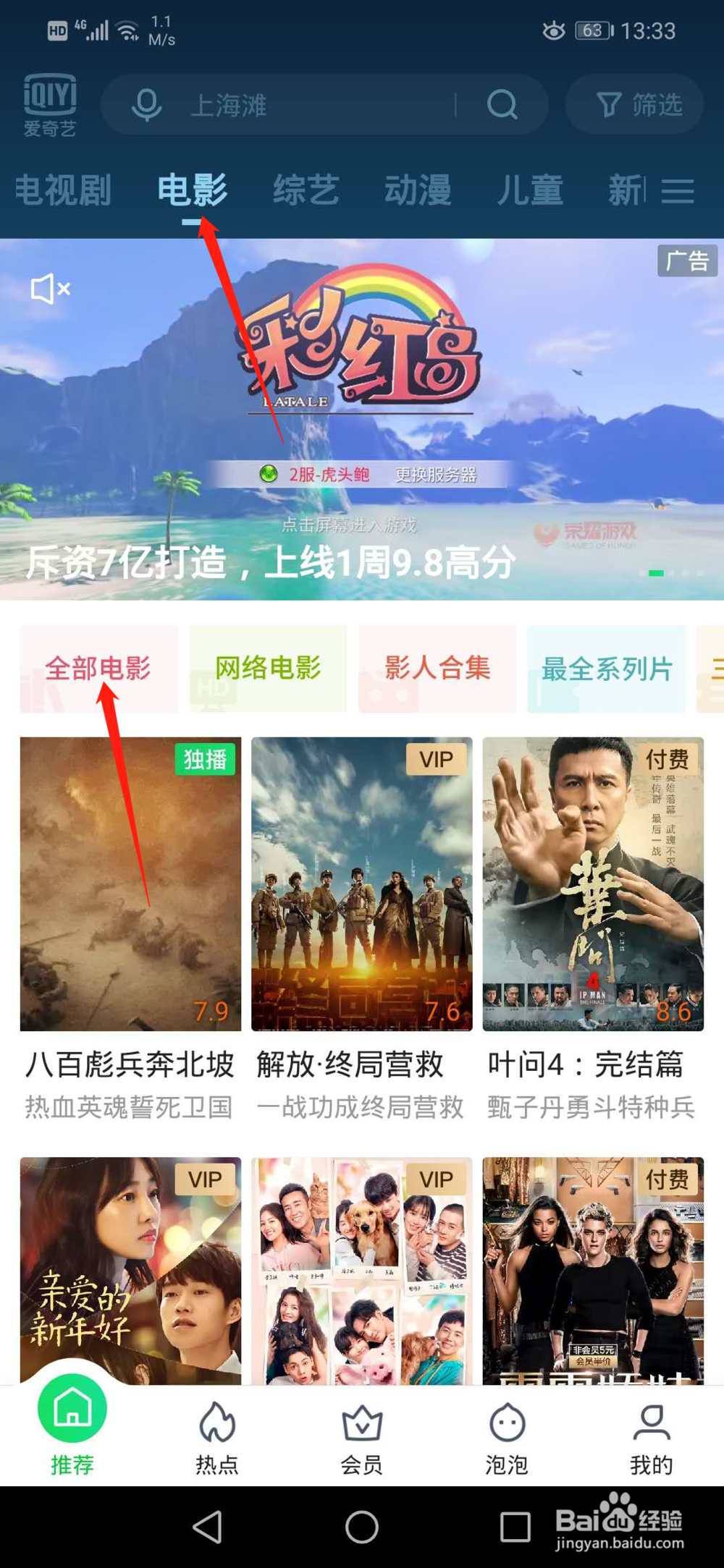Unmute the banner video sound
724x1568 pixels.
50,289
